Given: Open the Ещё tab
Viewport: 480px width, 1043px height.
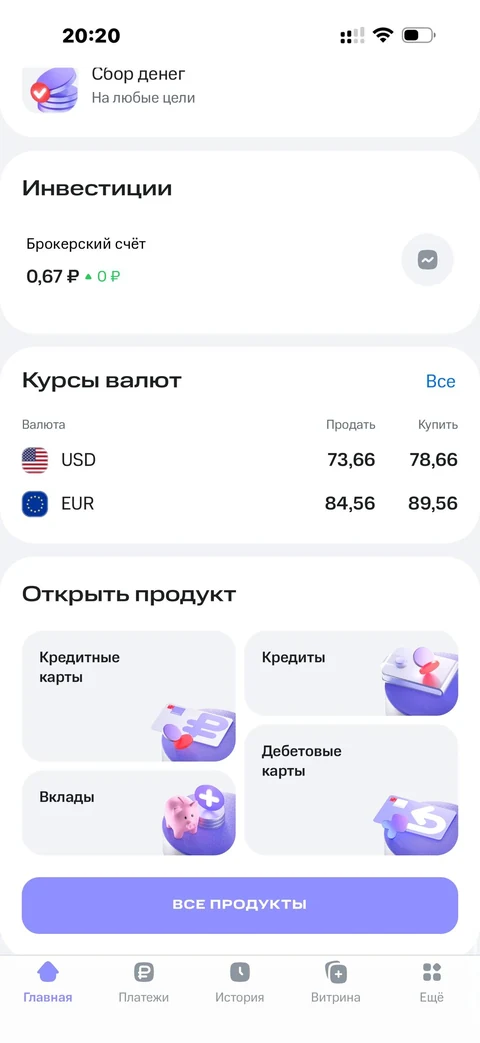Looking at the screenshot, I should pyautogui.click(x=432, y=982).
